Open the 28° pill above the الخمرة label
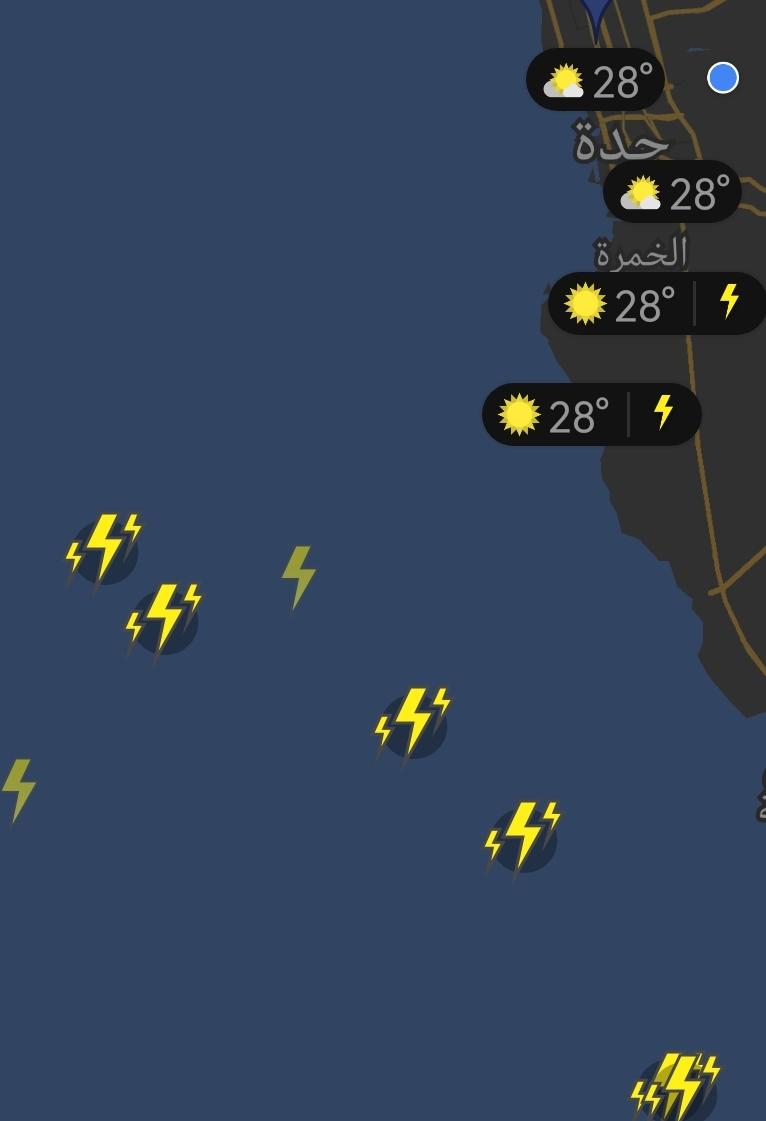 (672, 193)
